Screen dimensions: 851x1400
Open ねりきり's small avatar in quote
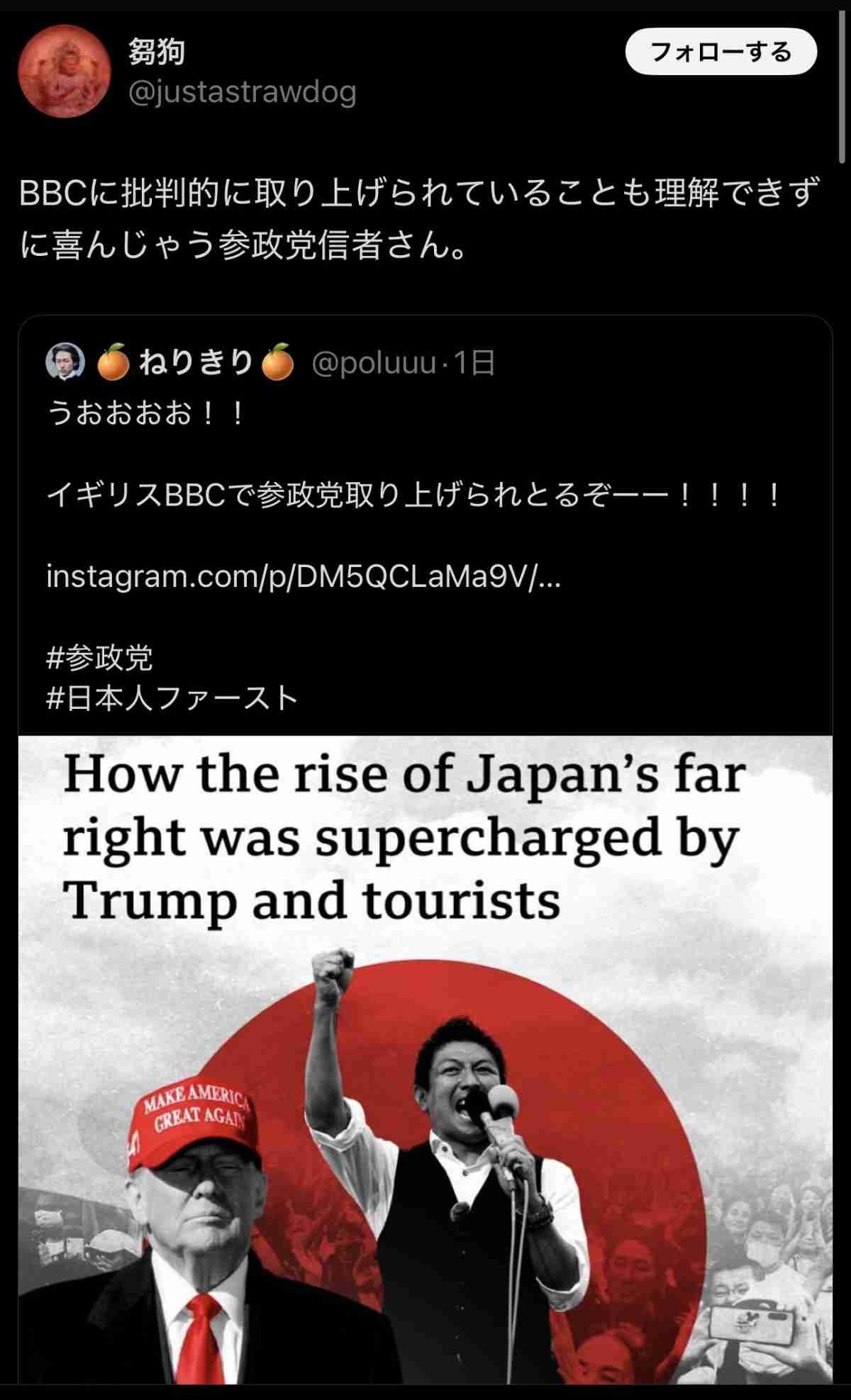click(x=65, y=362)
